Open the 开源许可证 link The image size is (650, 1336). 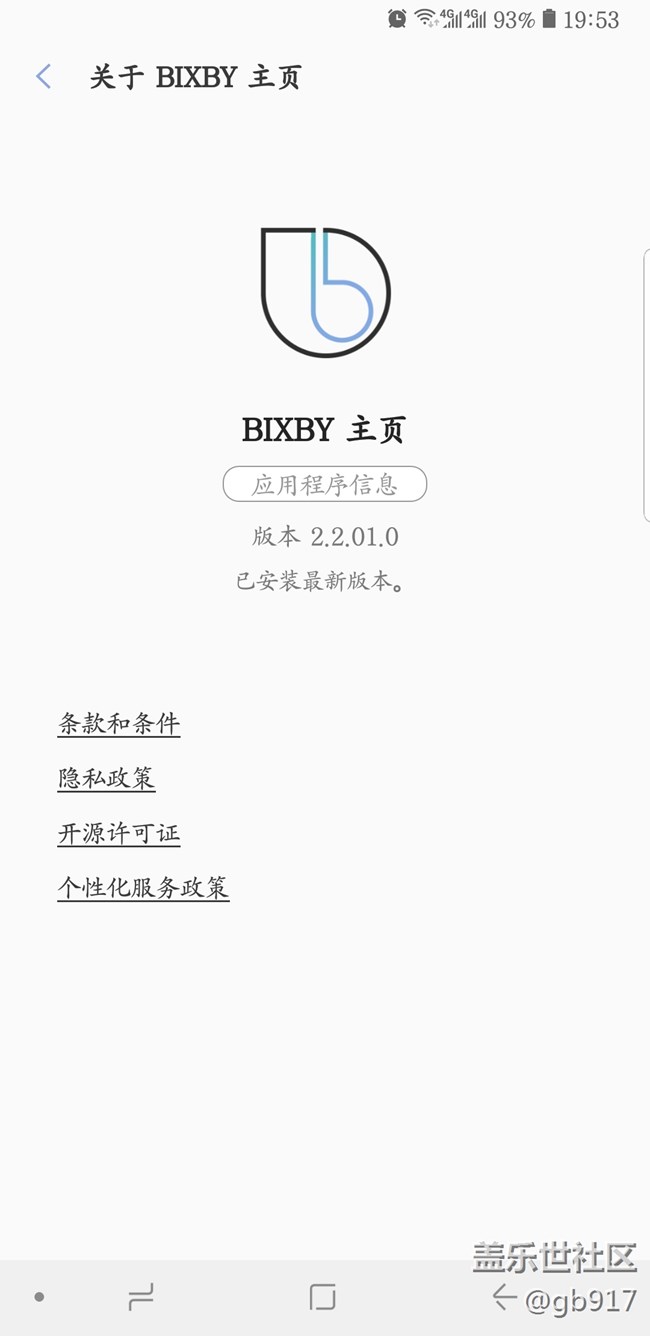point(119,834)
